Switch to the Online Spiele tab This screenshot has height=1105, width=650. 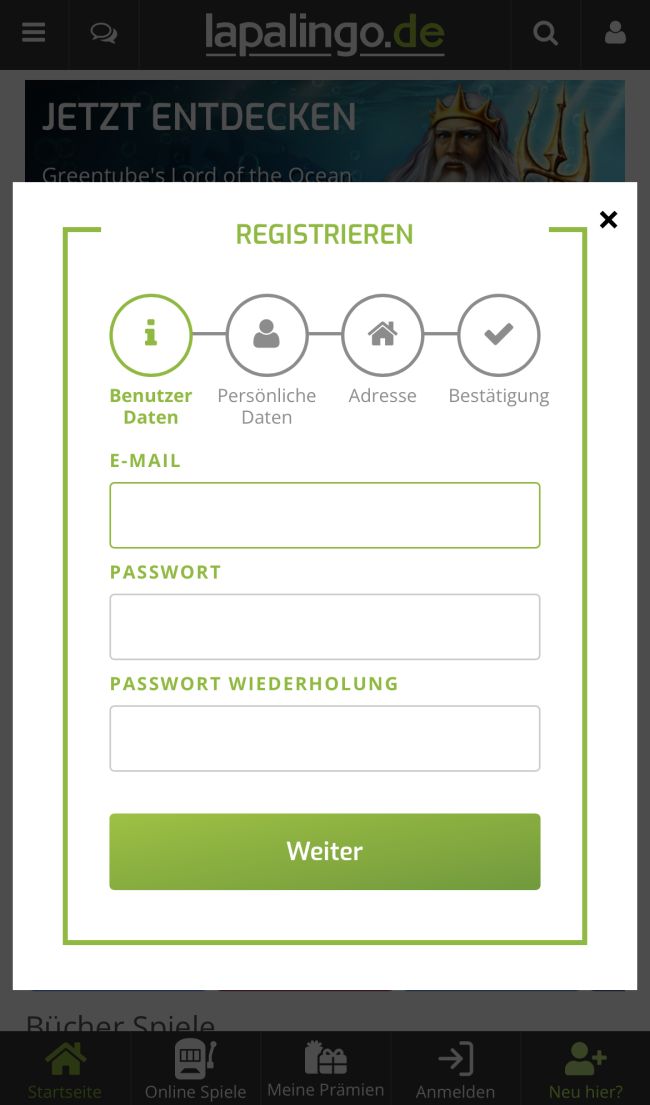[195, 1069]
